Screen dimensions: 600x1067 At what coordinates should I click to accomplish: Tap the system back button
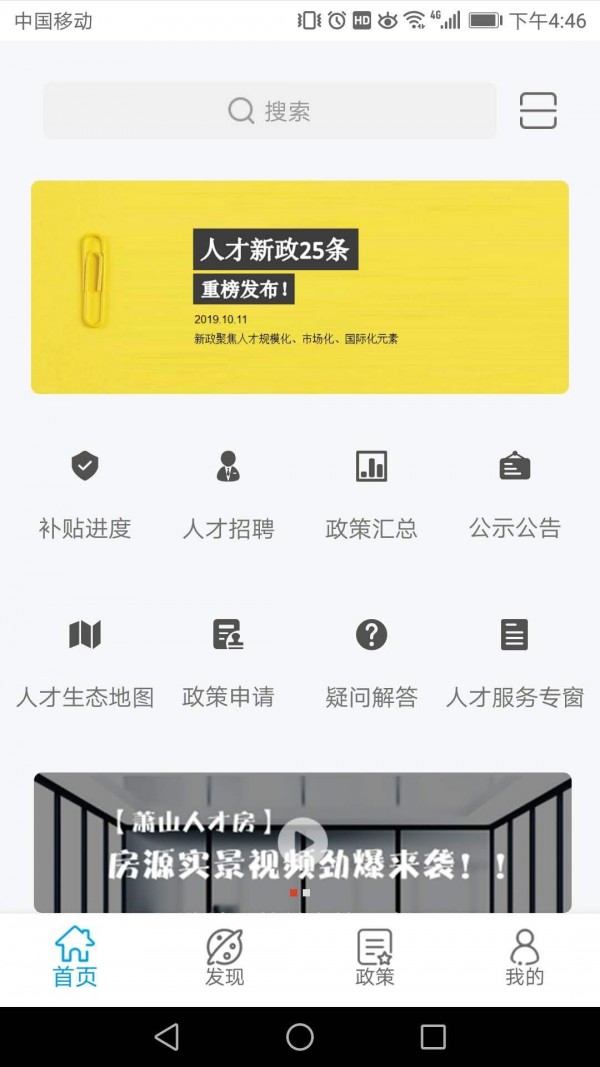tap(167, 1037)
